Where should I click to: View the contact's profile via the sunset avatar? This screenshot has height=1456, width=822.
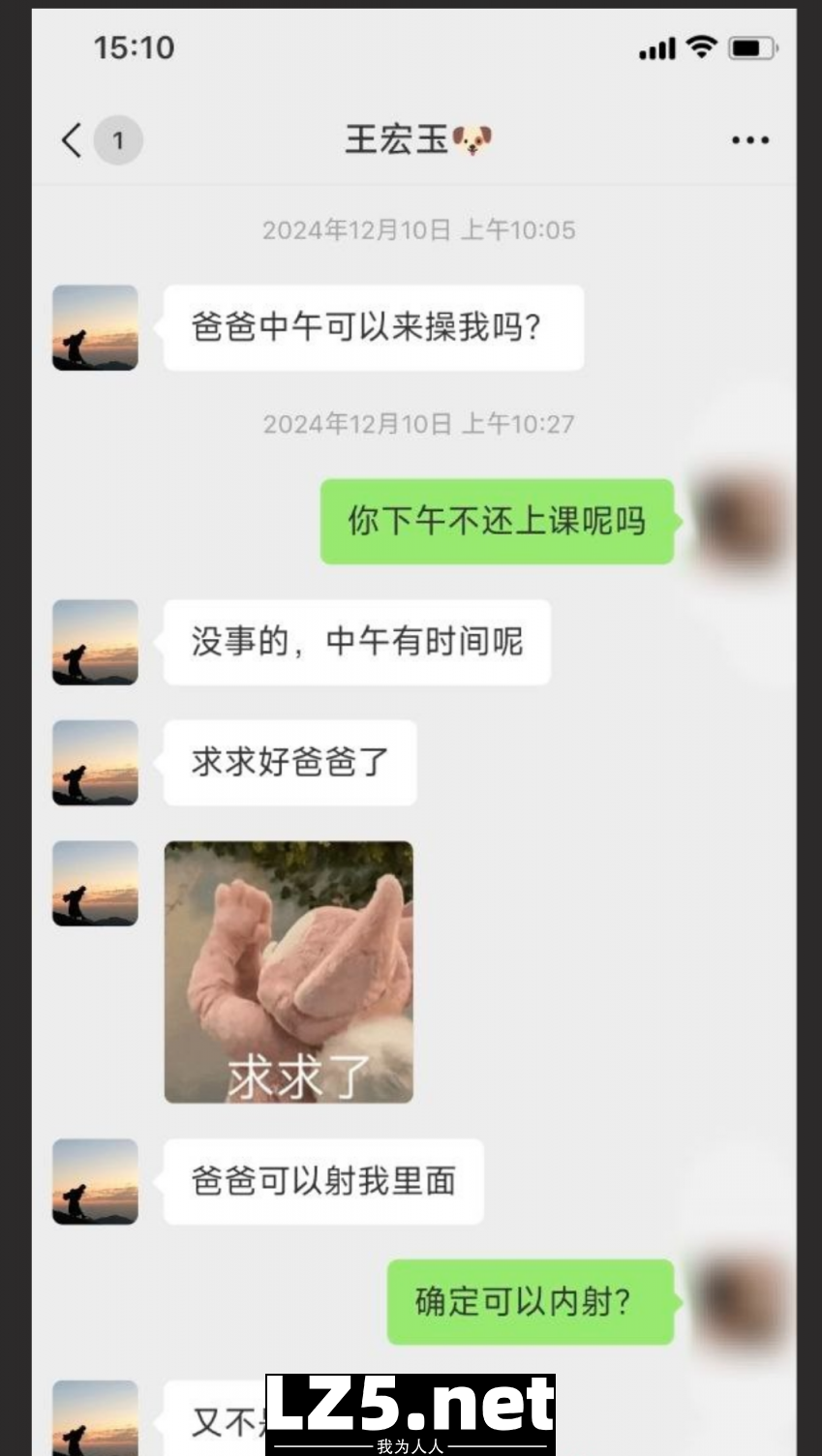[x=95, y=328]
